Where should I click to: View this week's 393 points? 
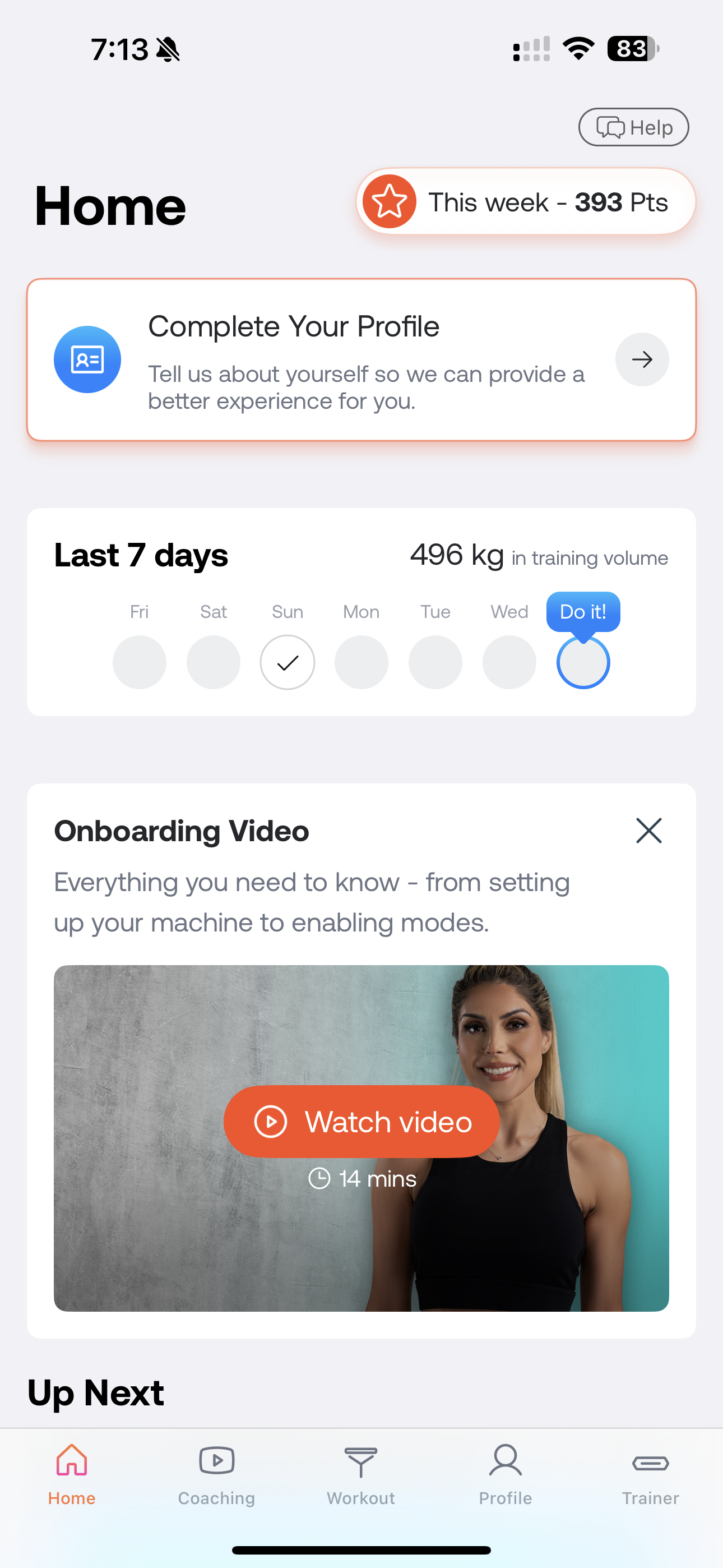click(526, 201)
